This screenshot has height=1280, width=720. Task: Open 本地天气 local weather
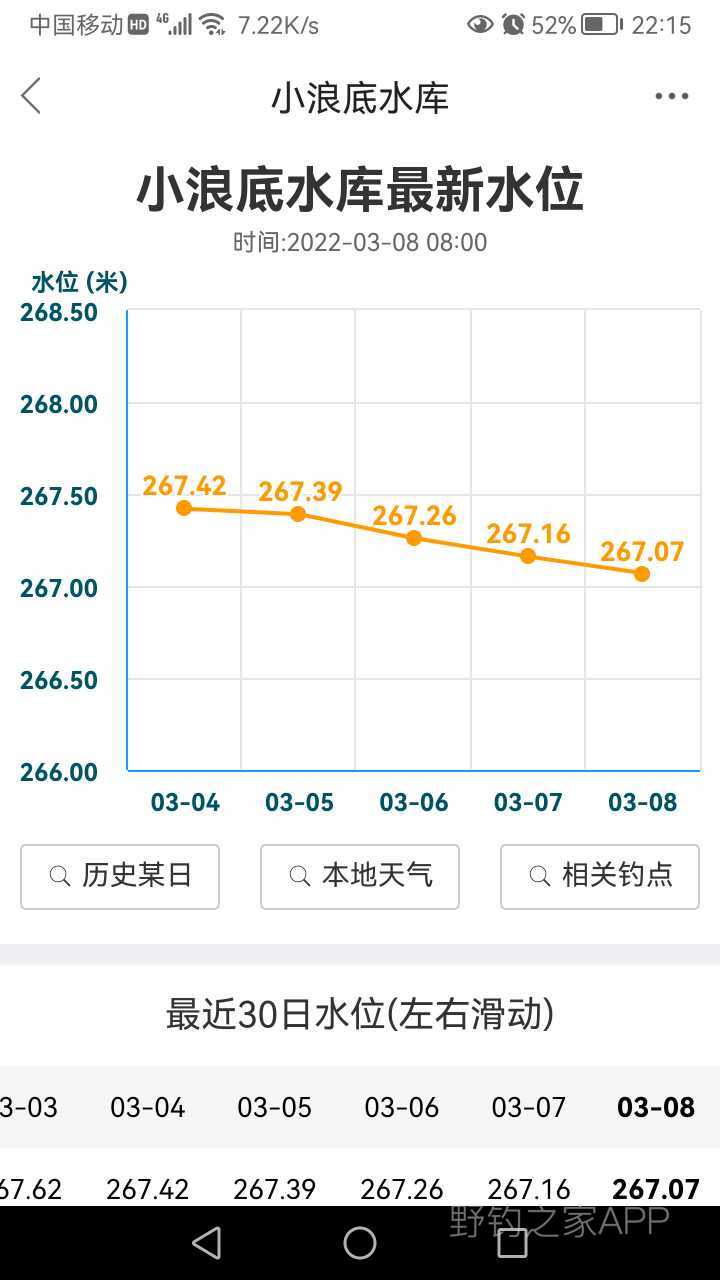[360, 876]
